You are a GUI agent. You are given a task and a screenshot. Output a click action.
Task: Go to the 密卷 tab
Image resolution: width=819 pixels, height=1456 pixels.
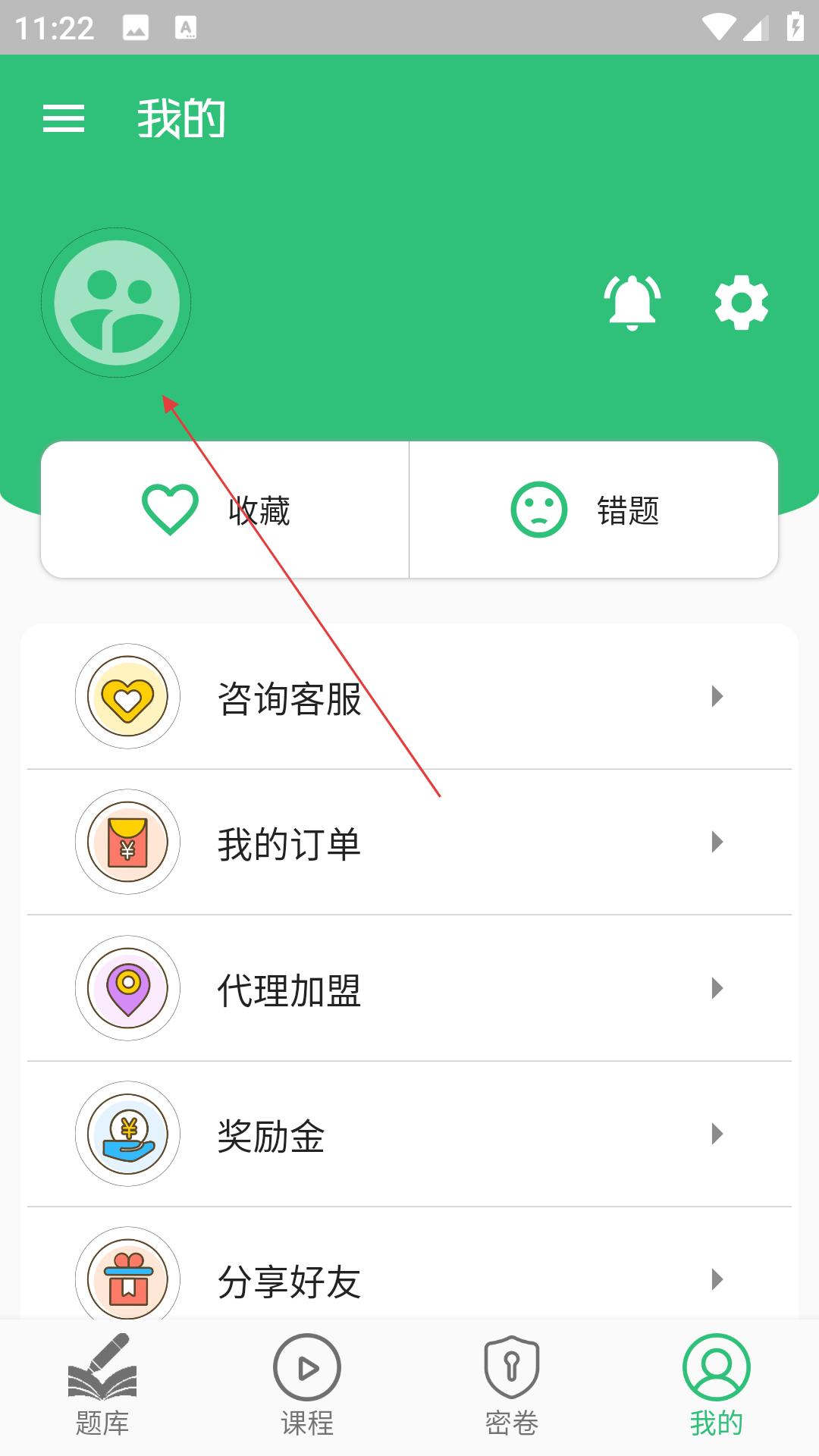point(512,1385)
